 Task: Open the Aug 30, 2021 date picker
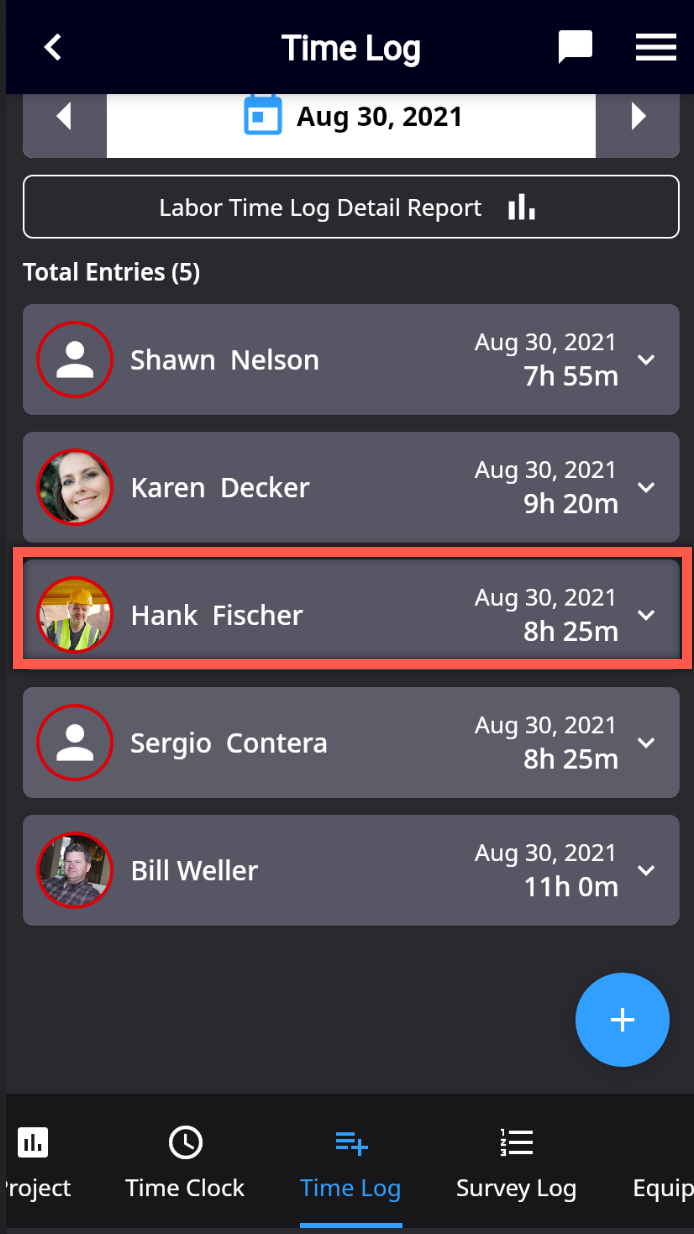point(352,118)
